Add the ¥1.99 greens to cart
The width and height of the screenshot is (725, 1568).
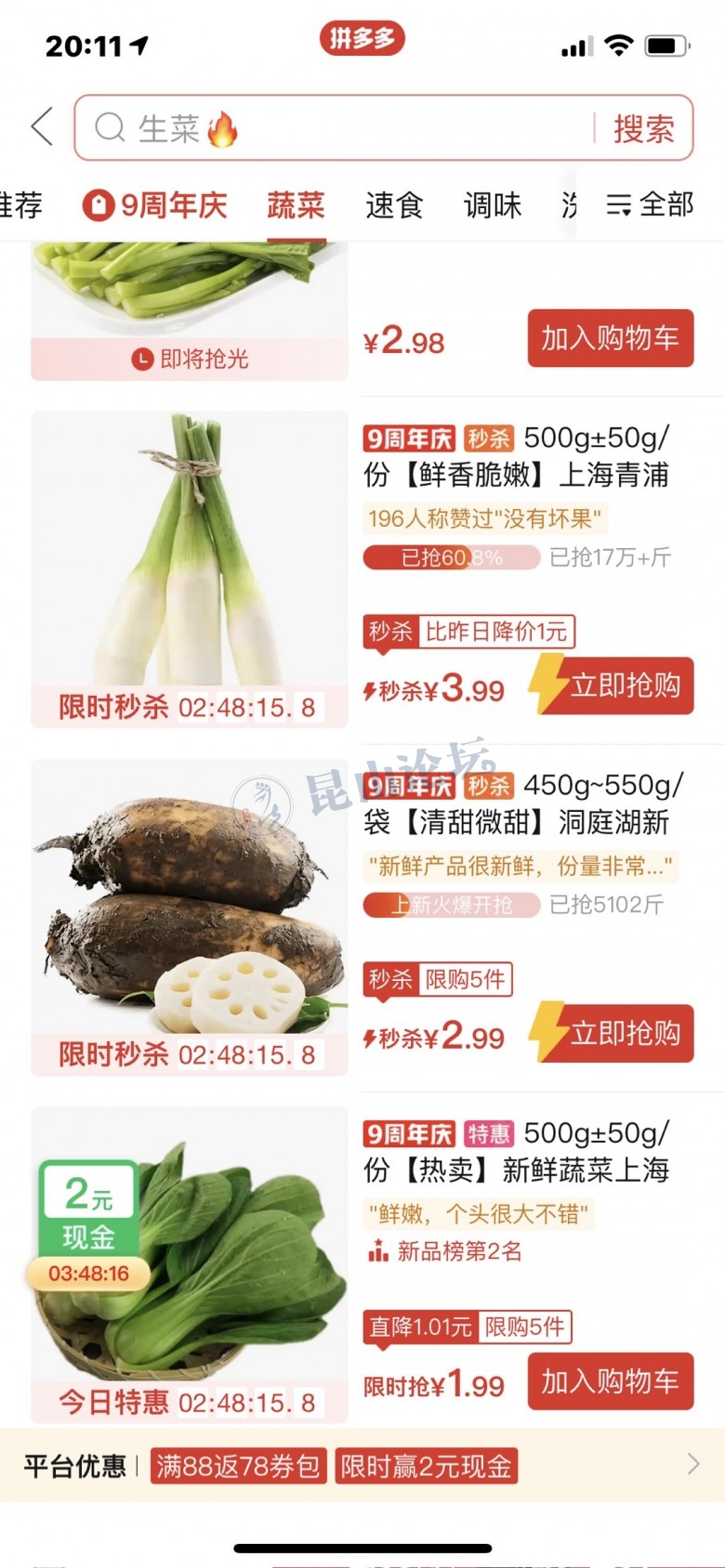[x=611, y=1381]
